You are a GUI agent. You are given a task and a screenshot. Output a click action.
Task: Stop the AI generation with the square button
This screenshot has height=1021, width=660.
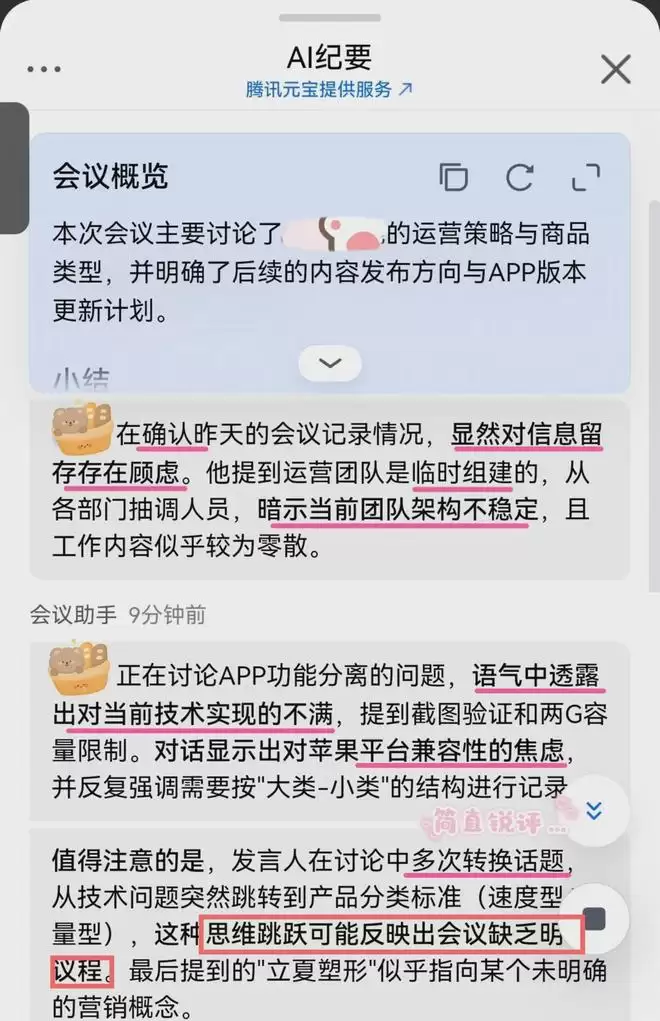pos(594,919)
